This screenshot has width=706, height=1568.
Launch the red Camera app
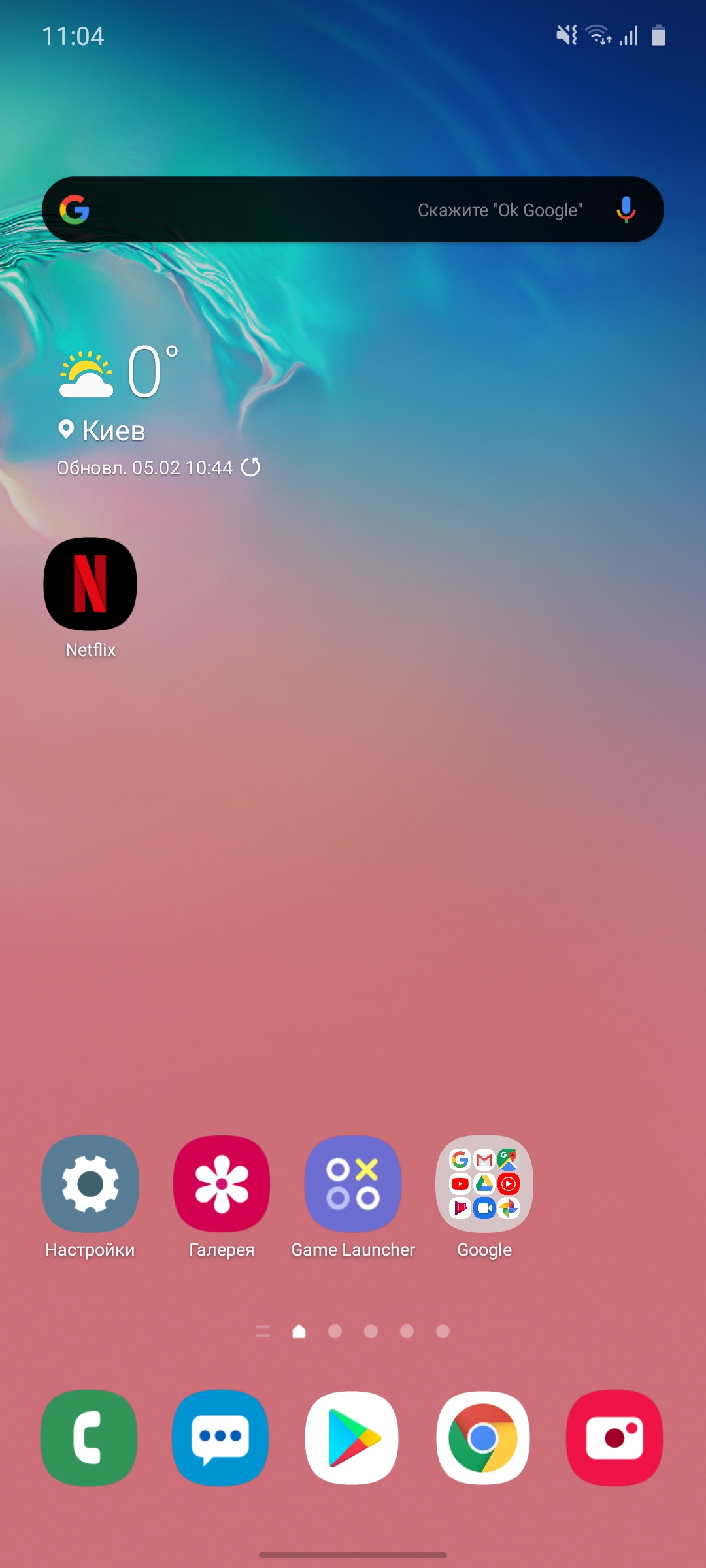pyautogui.click(x=614, y=1438)
